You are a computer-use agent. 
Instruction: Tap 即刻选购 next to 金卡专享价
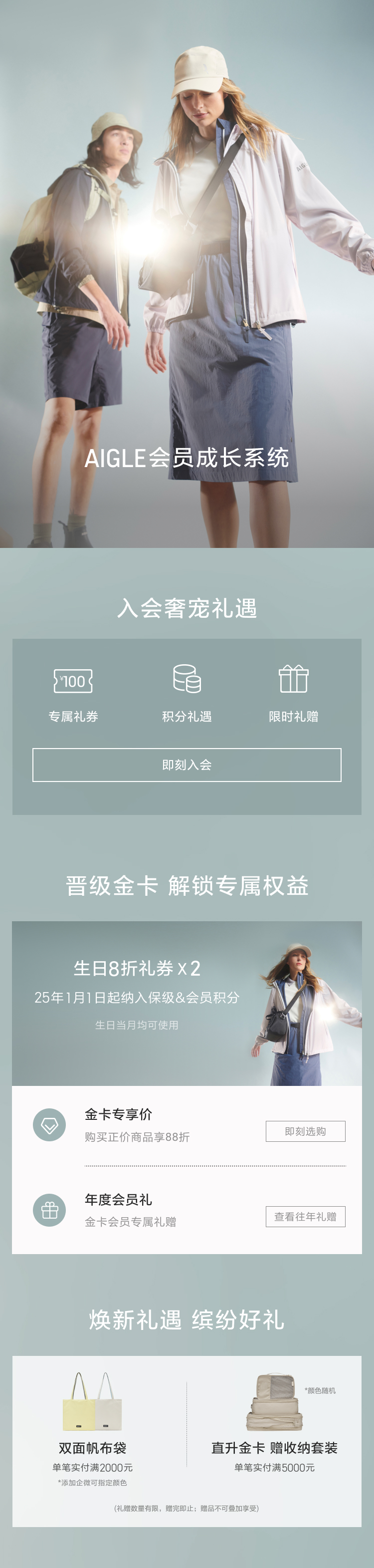[305, 1131]
